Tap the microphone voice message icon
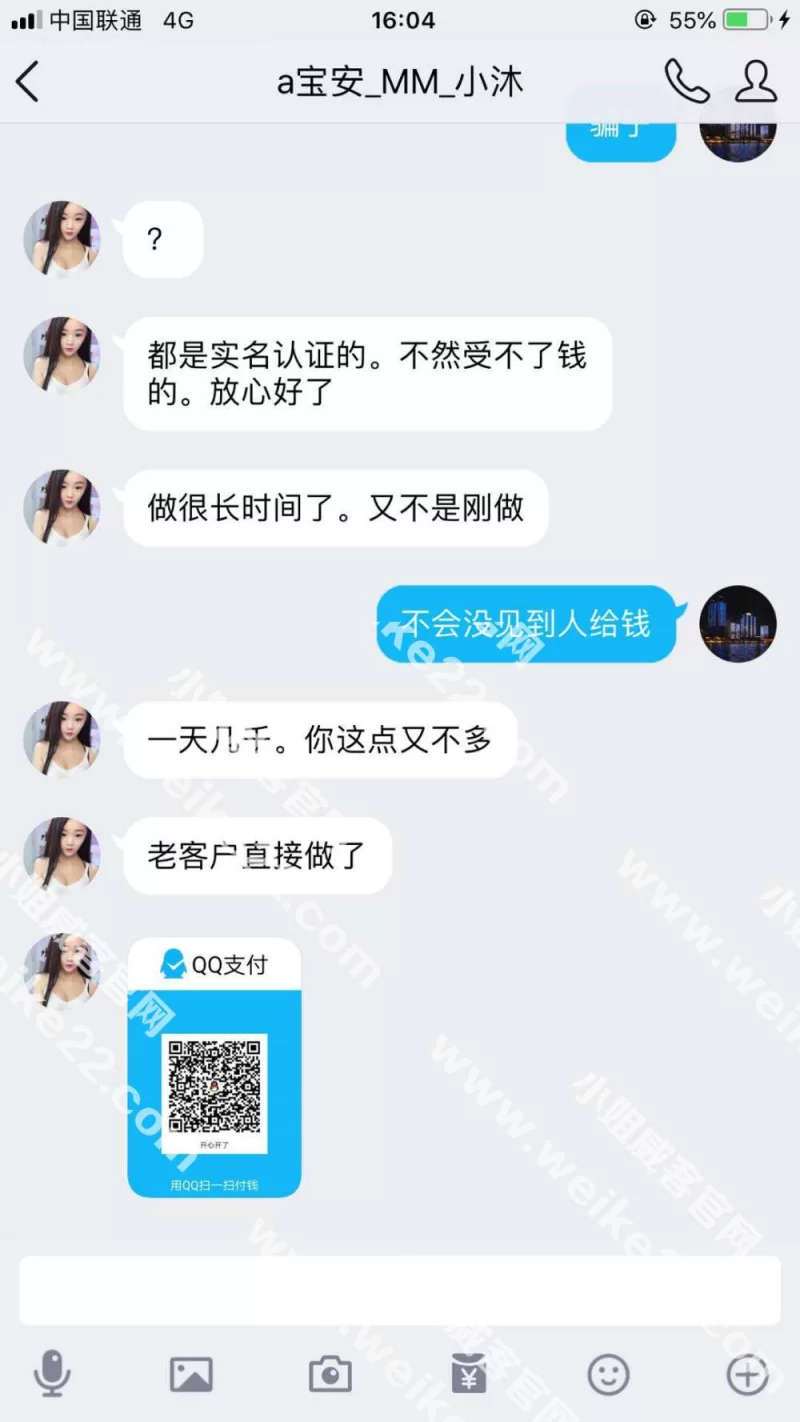The image size is (800, 1422). point(51,1374)
